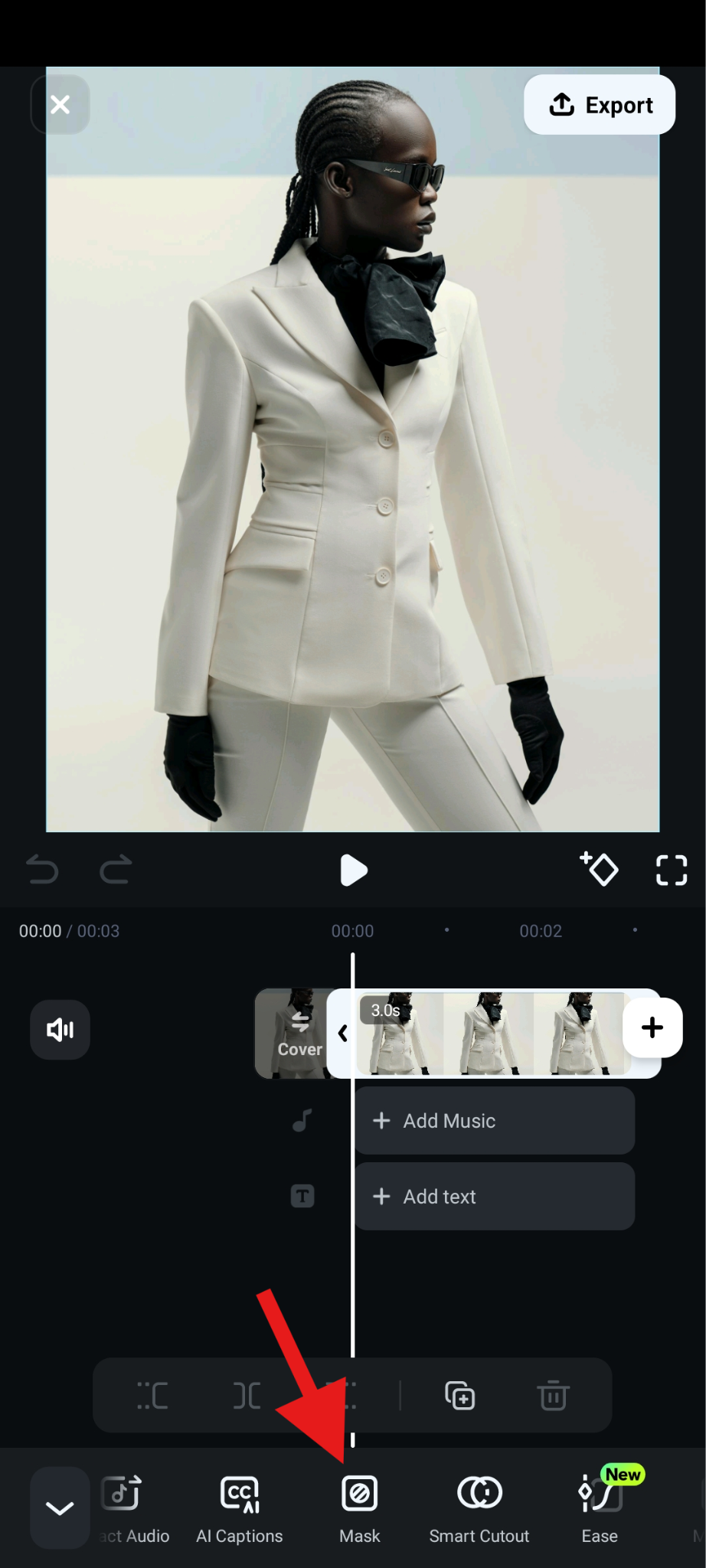Play the video preview
Screen dimensions: 706x1568
pos(353,871)
